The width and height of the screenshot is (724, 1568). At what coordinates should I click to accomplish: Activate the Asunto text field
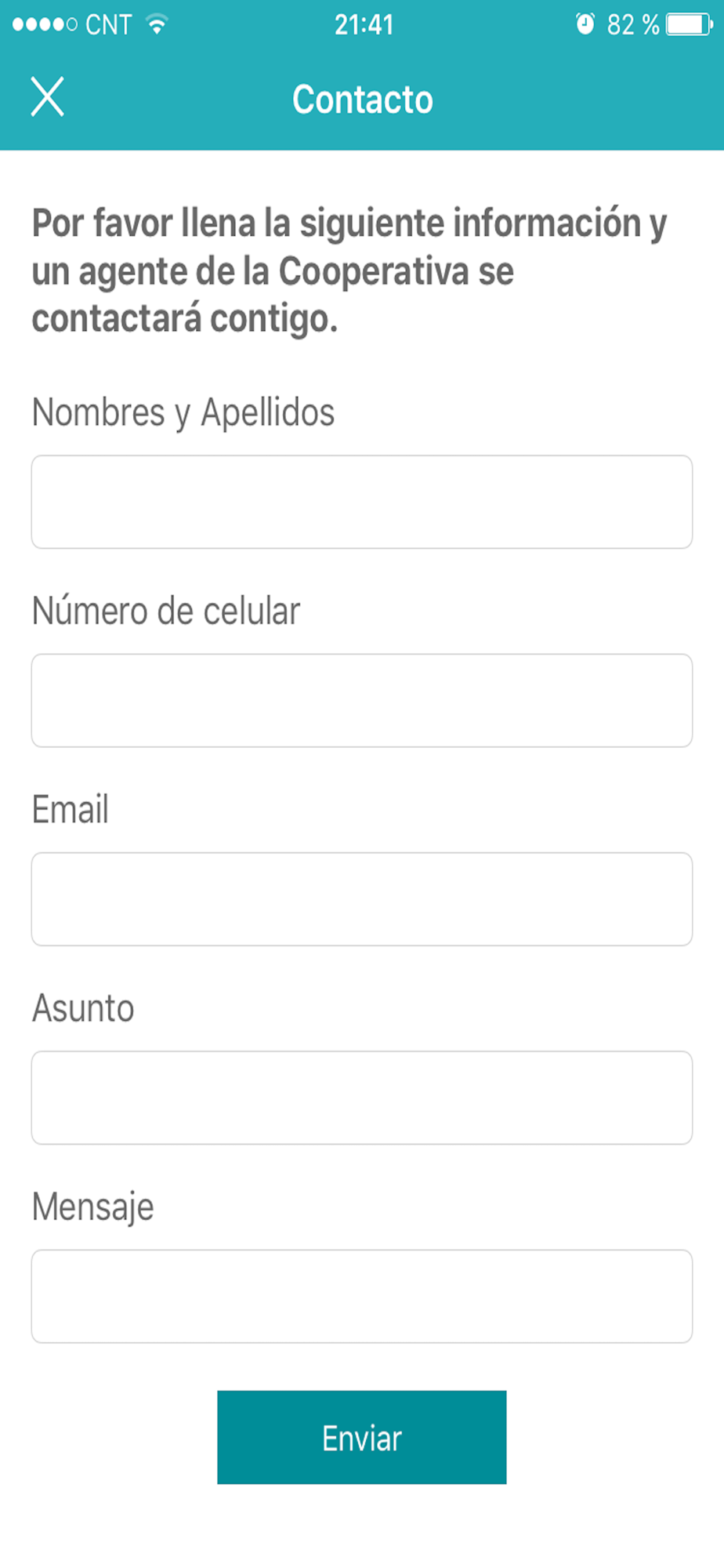click(361, 1097)
